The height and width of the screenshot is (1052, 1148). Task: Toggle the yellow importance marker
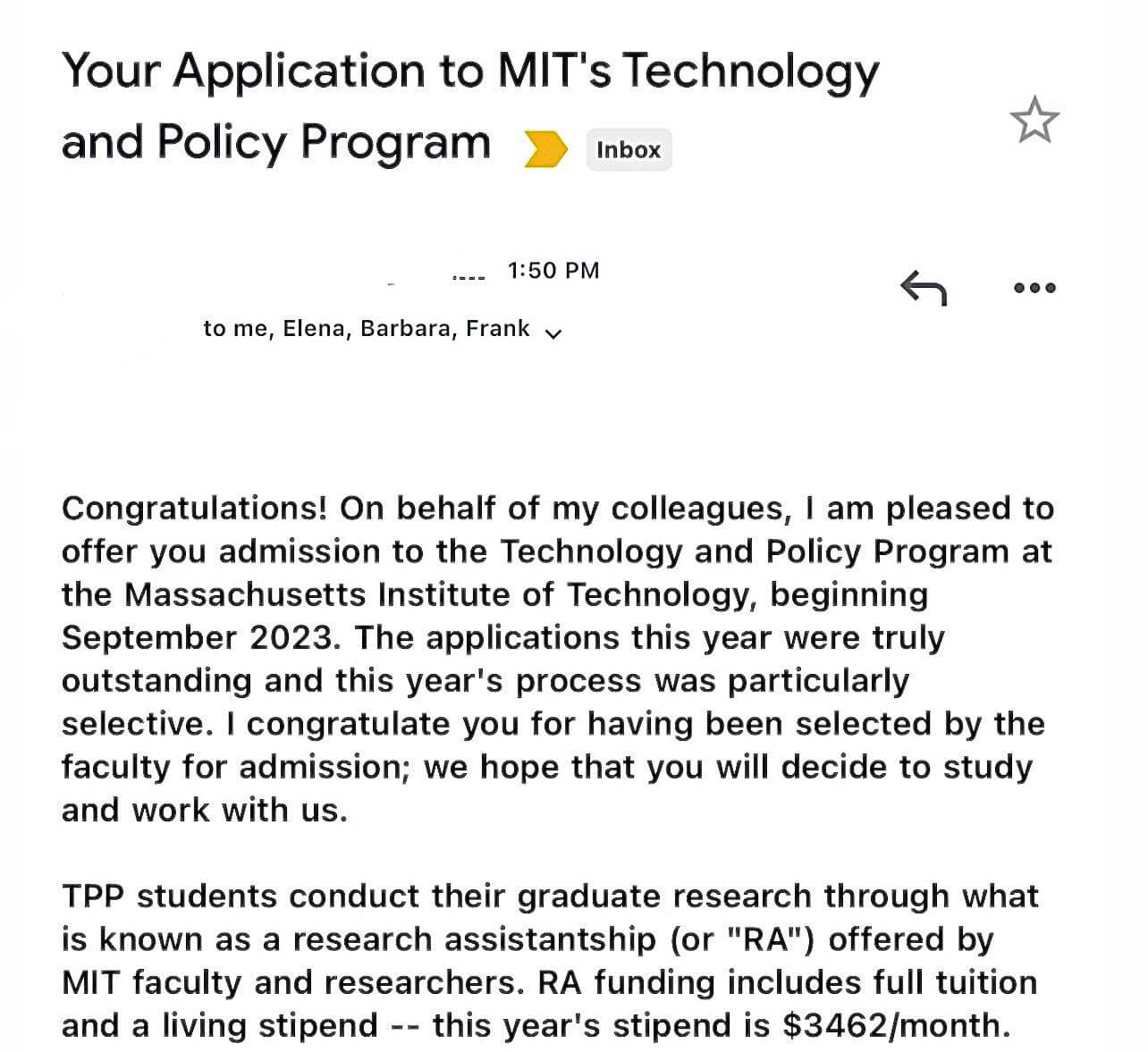click(545, 149)
